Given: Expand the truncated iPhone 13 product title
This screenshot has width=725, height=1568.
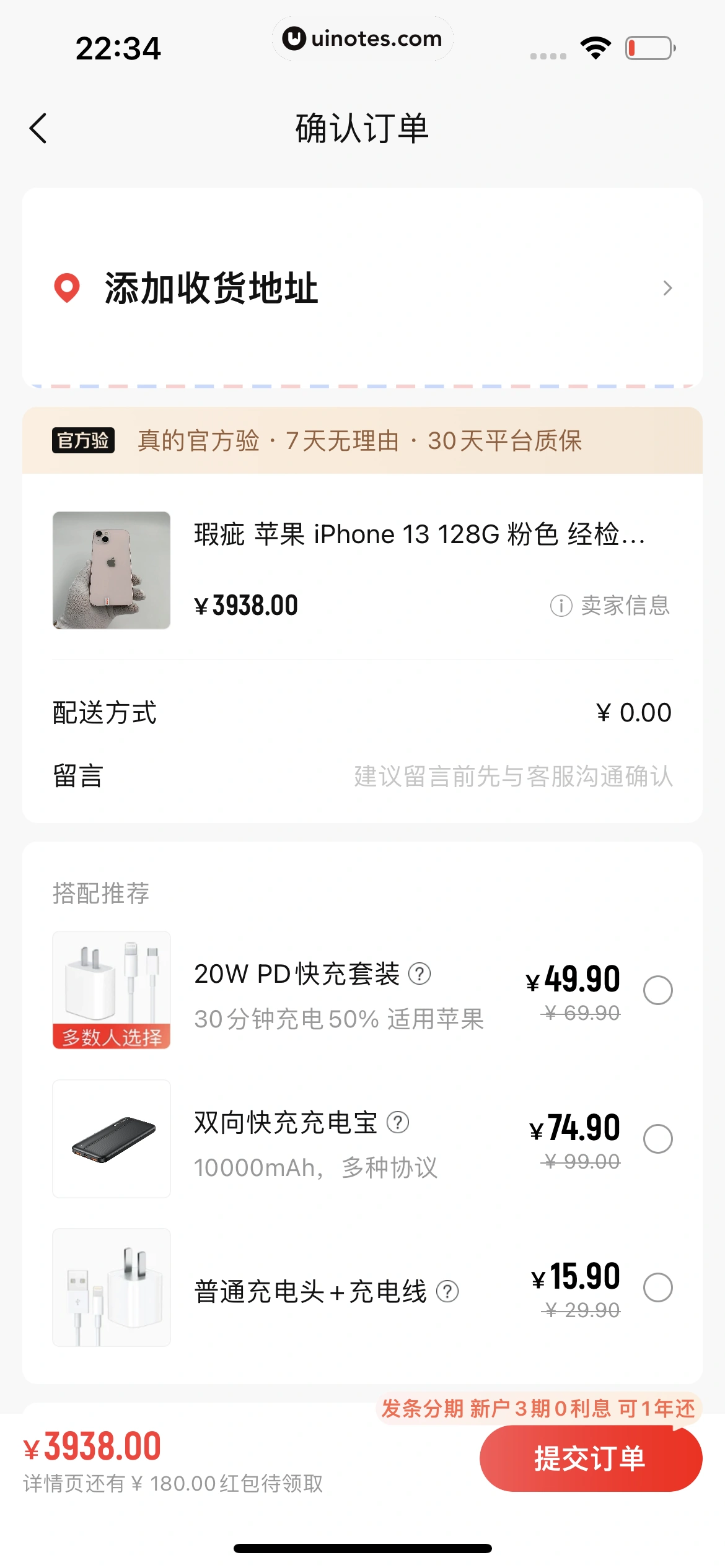Looking at the screenshot, I should (x=418, y=534).
